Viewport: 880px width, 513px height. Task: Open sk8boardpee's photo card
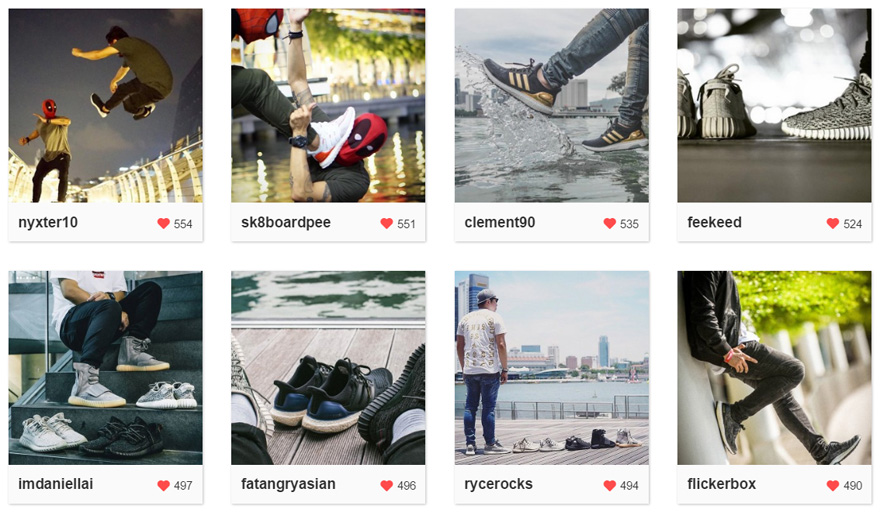click(x=328, y=105)
